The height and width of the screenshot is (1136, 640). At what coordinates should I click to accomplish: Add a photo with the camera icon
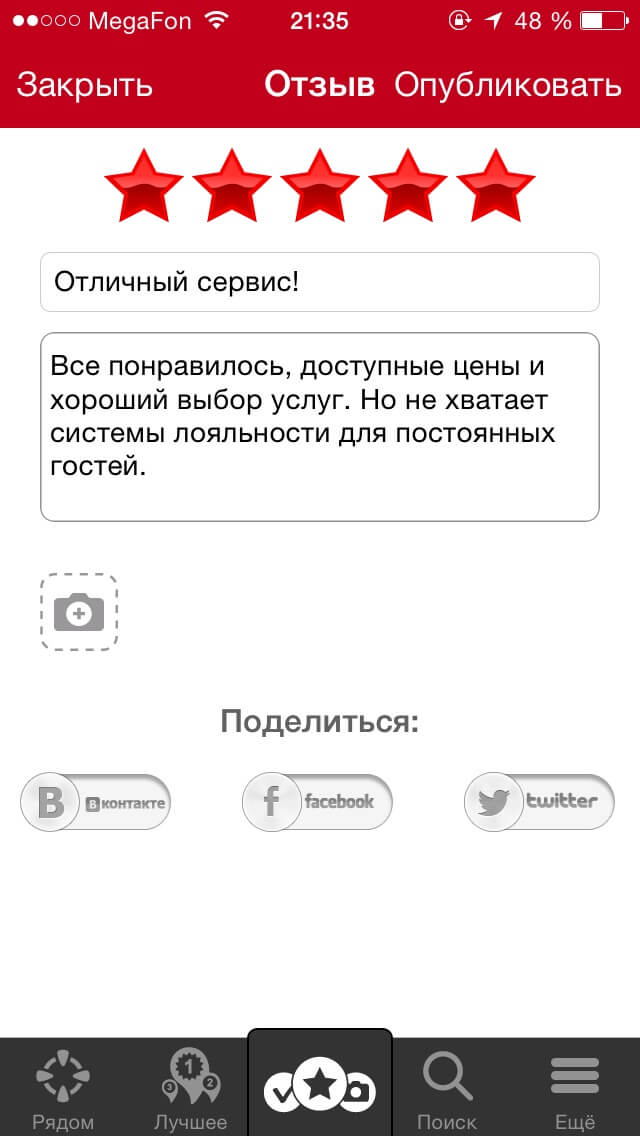point(79,612)
